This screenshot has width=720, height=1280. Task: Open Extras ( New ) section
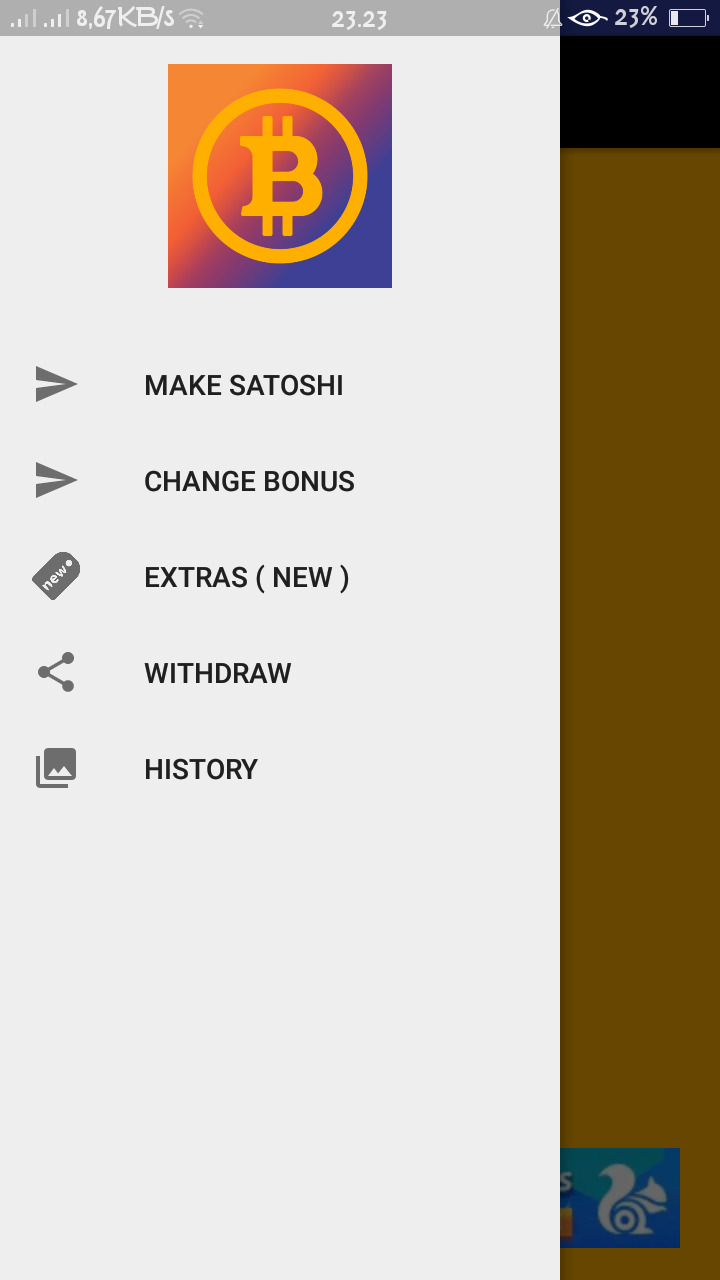coord(280,577)
